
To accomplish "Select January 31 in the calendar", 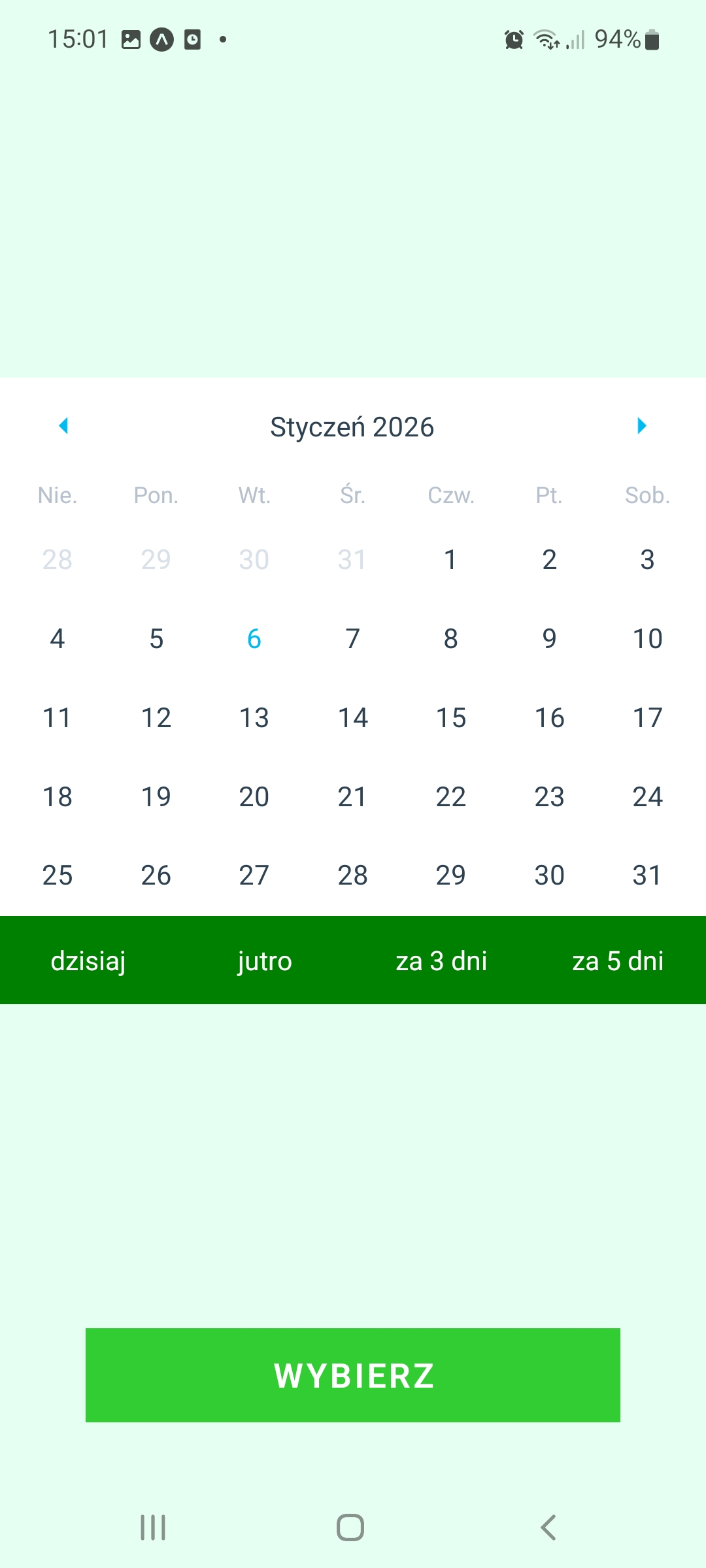I will [x=647, y=875].
